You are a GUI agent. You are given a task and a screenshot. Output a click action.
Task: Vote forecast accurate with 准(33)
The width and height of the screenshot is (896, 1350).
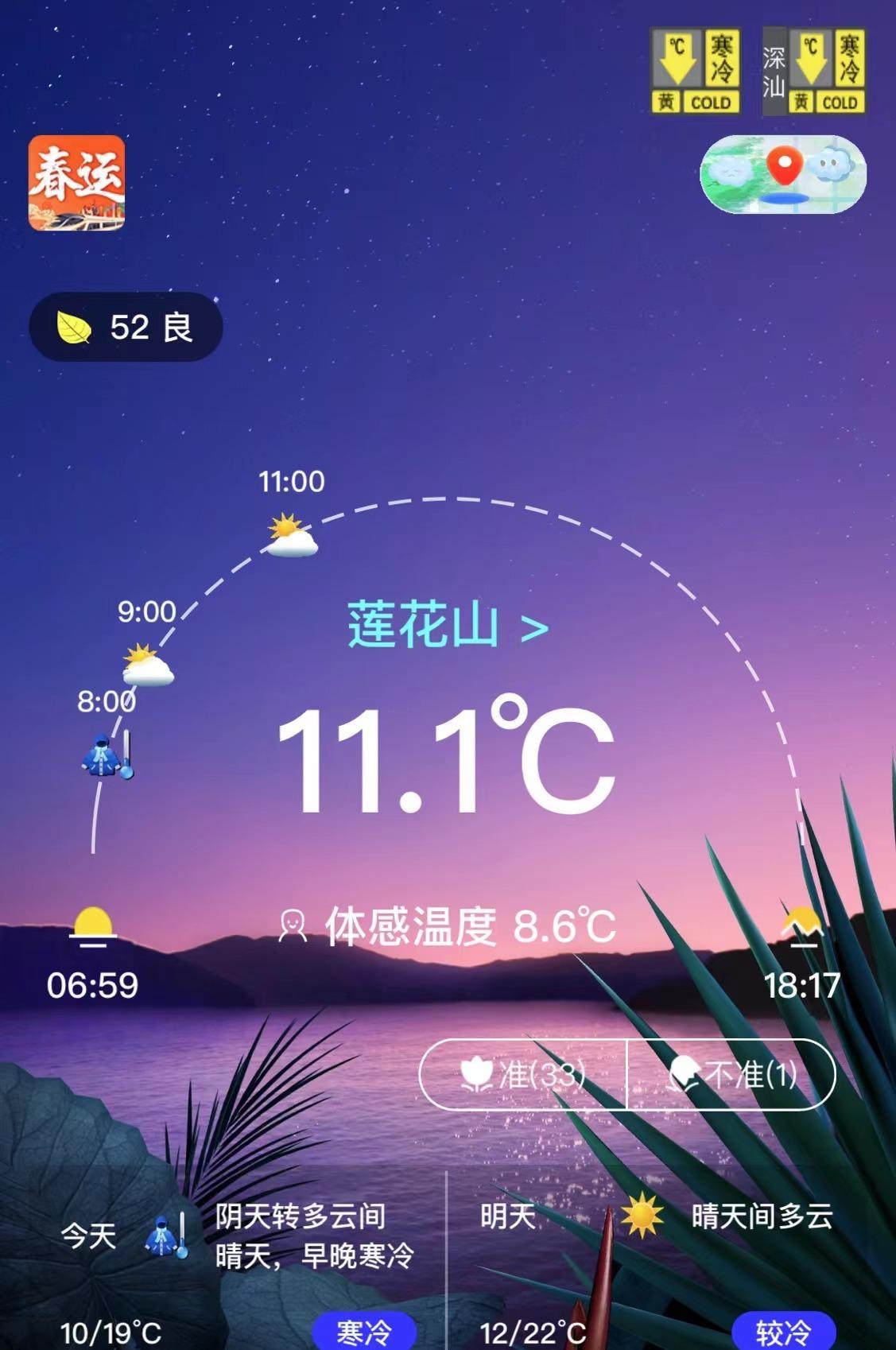pyautogui.click(x=523, y=1075)
